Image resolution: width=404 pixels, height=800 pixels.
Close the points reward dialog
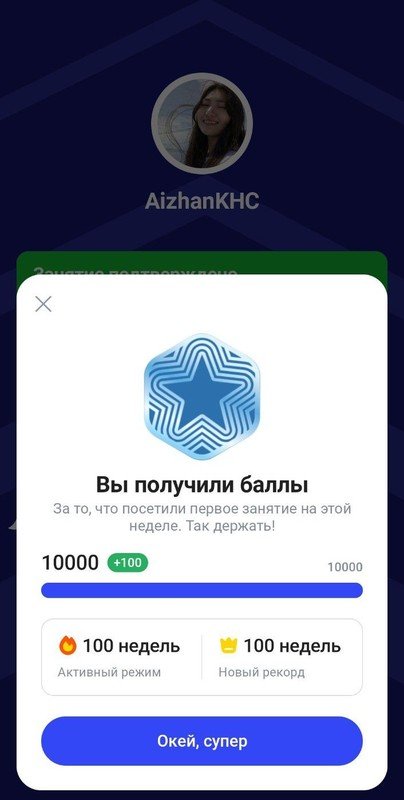pos(43,304)
